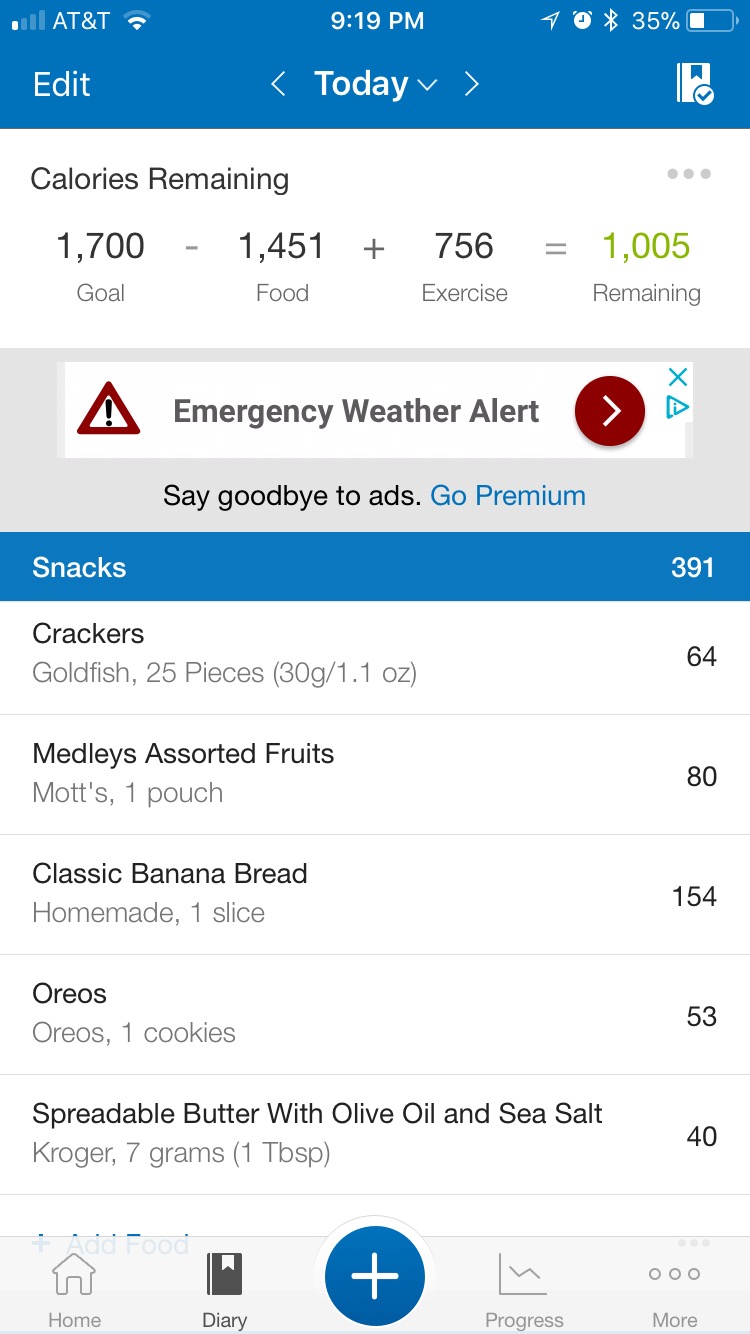Tap the blue plus add button
This screenshot has height=1334, width=750.
coord(375,1276)
